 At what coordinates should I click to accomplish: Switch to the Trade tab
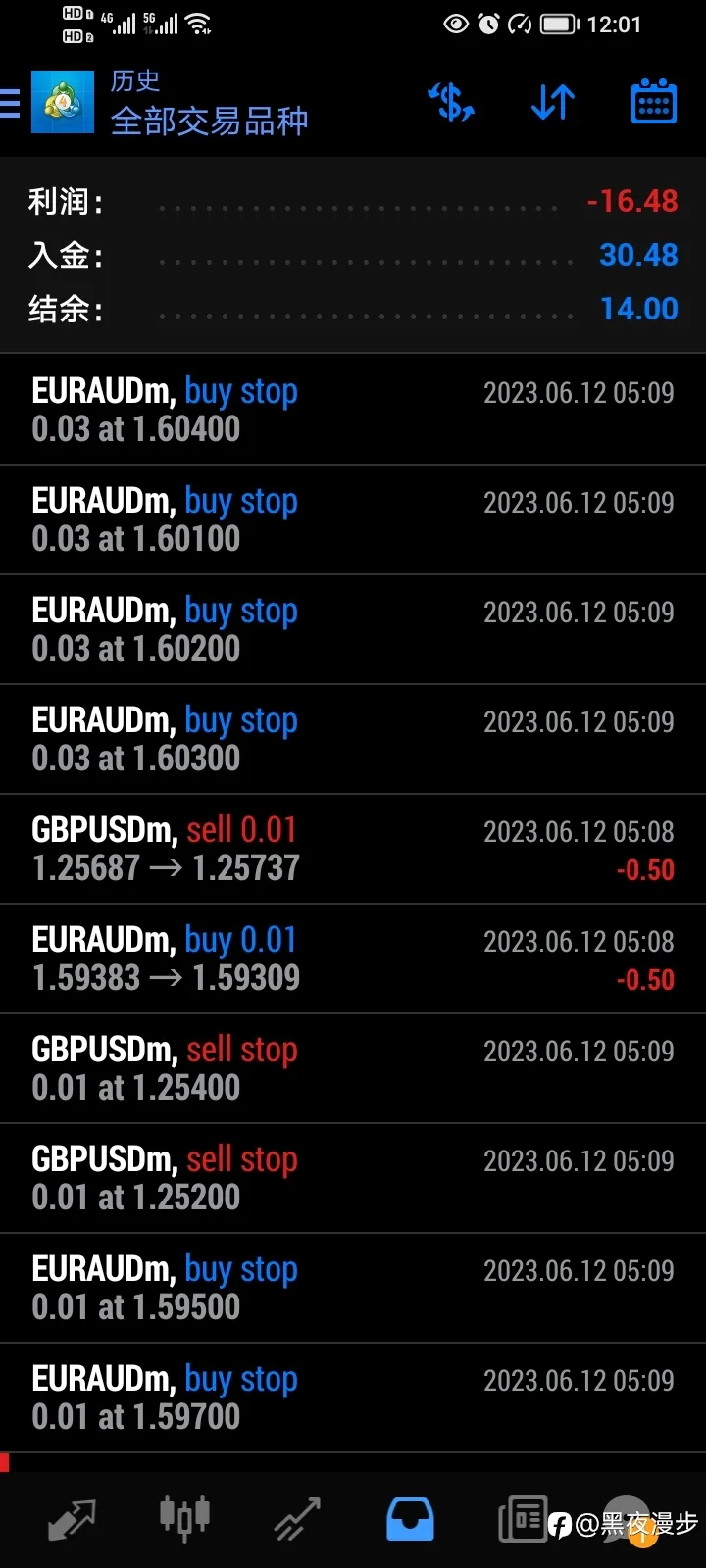click(x=297, y=1519)
